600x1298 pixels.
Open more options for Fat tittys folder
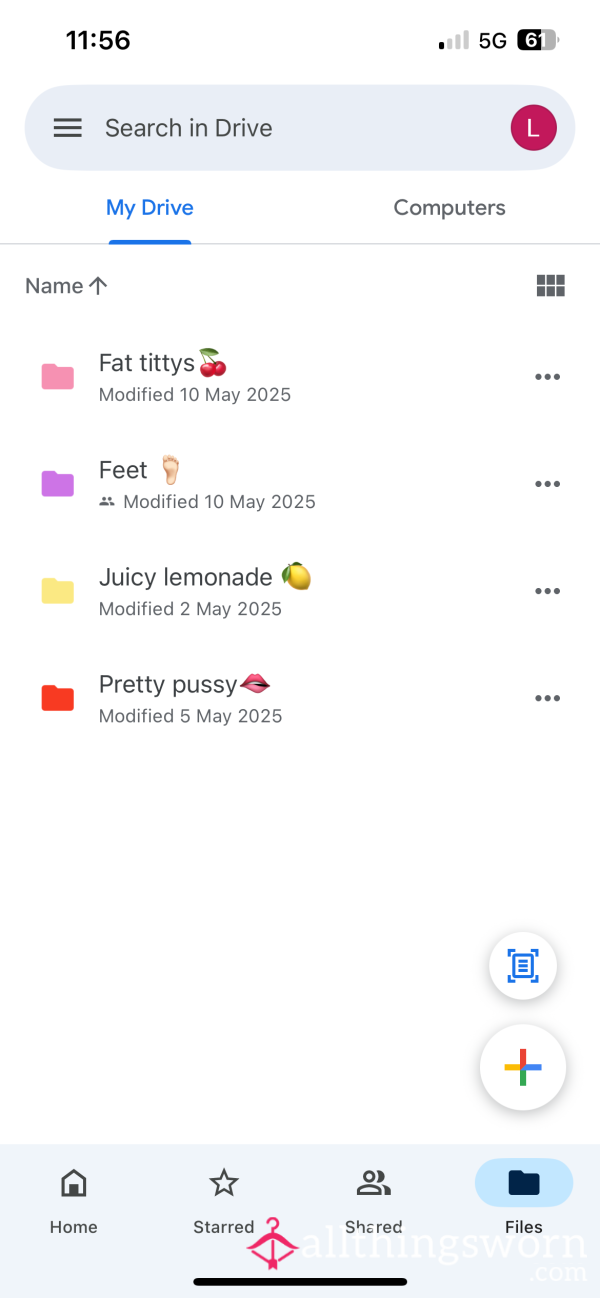click(547, 377)
